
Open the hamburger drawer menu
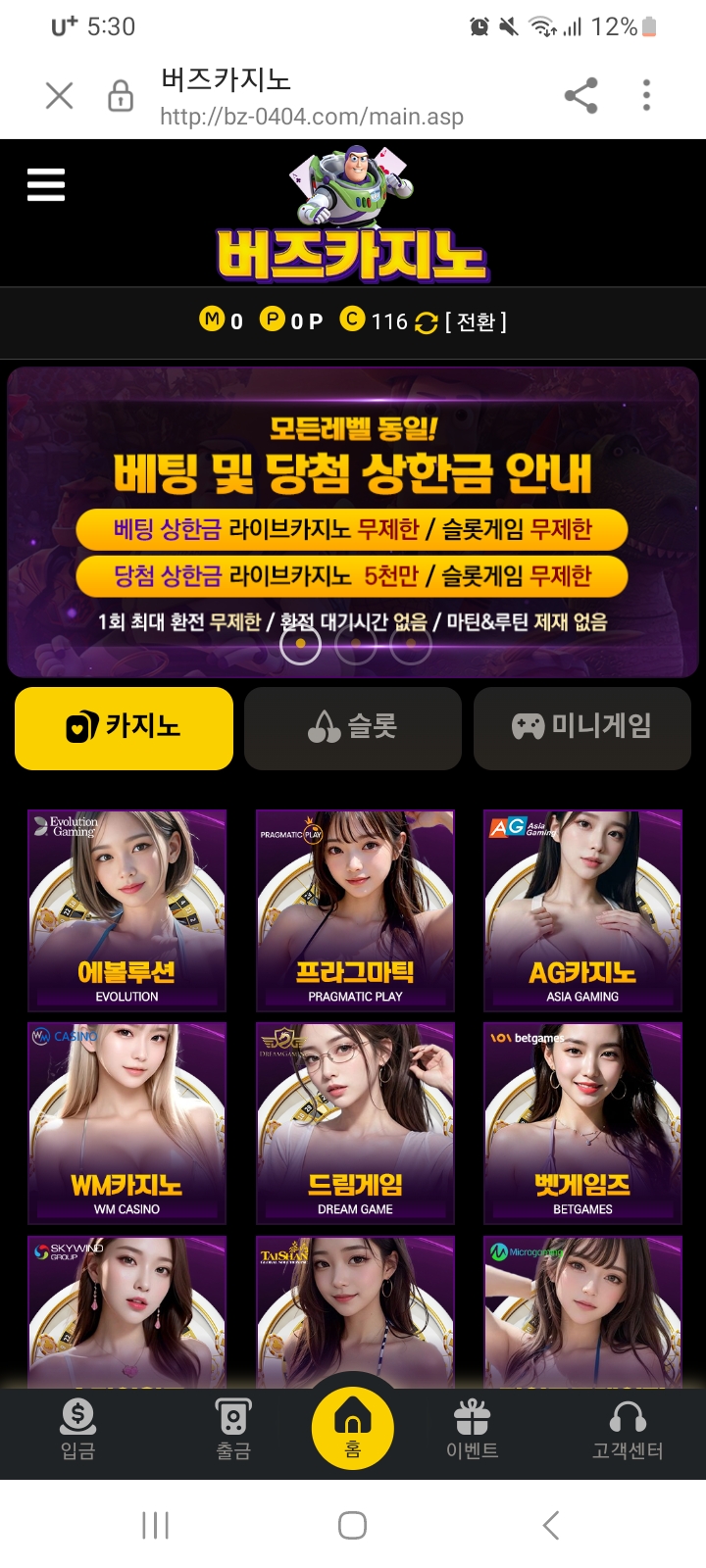(x=46, y=184)
